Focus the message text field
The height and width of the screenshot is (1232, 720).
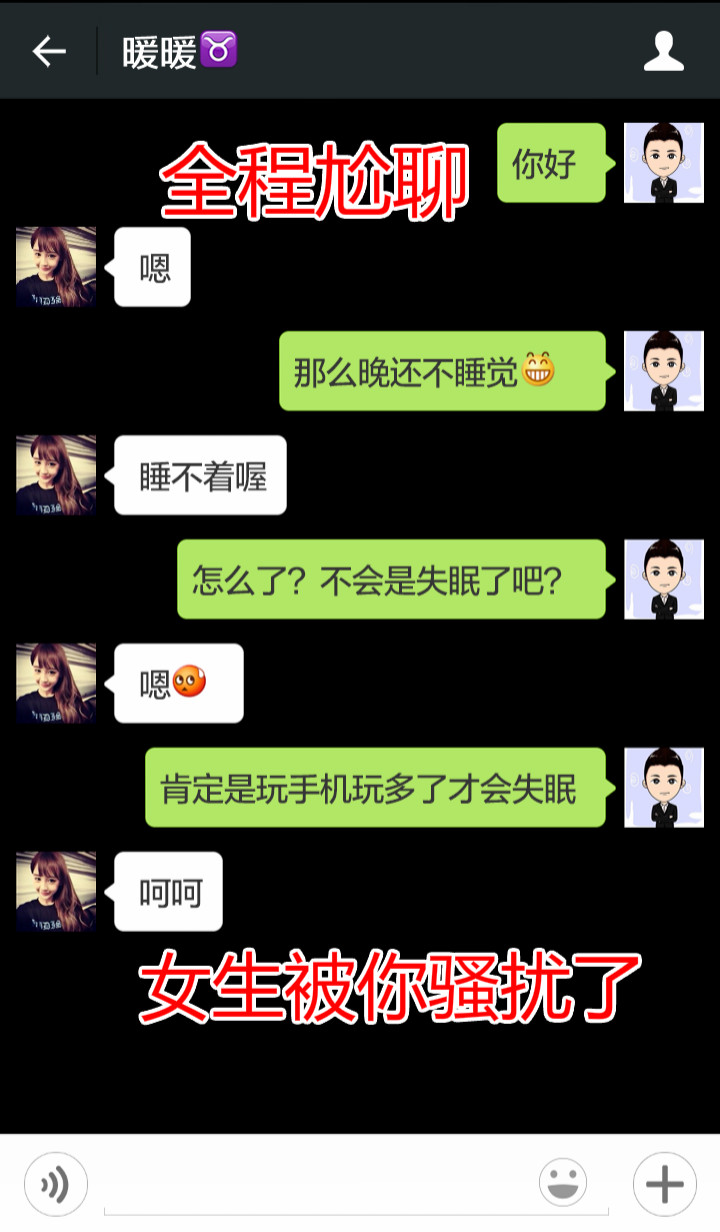(320, 1187)
